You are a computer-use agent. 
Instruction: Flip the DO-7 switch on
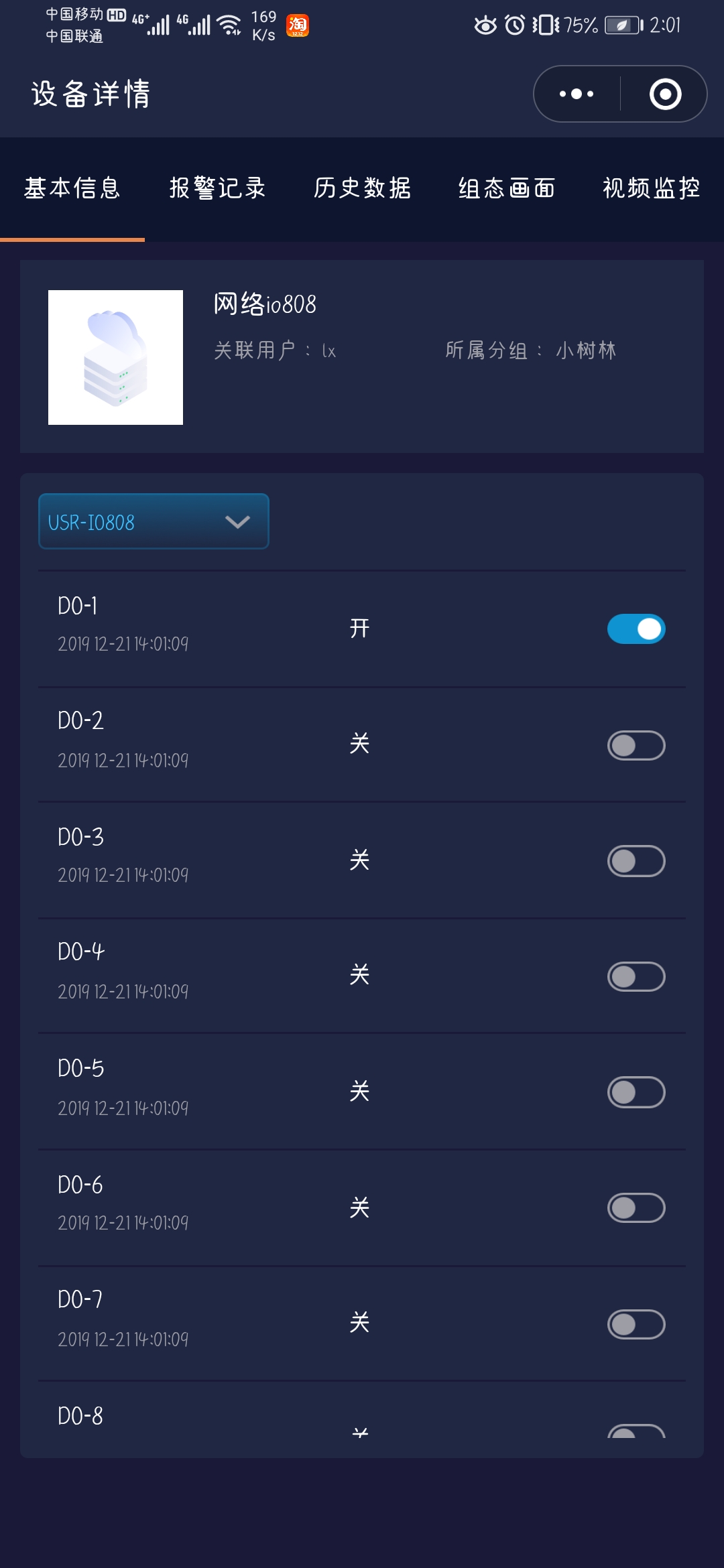click(636, 1324)
